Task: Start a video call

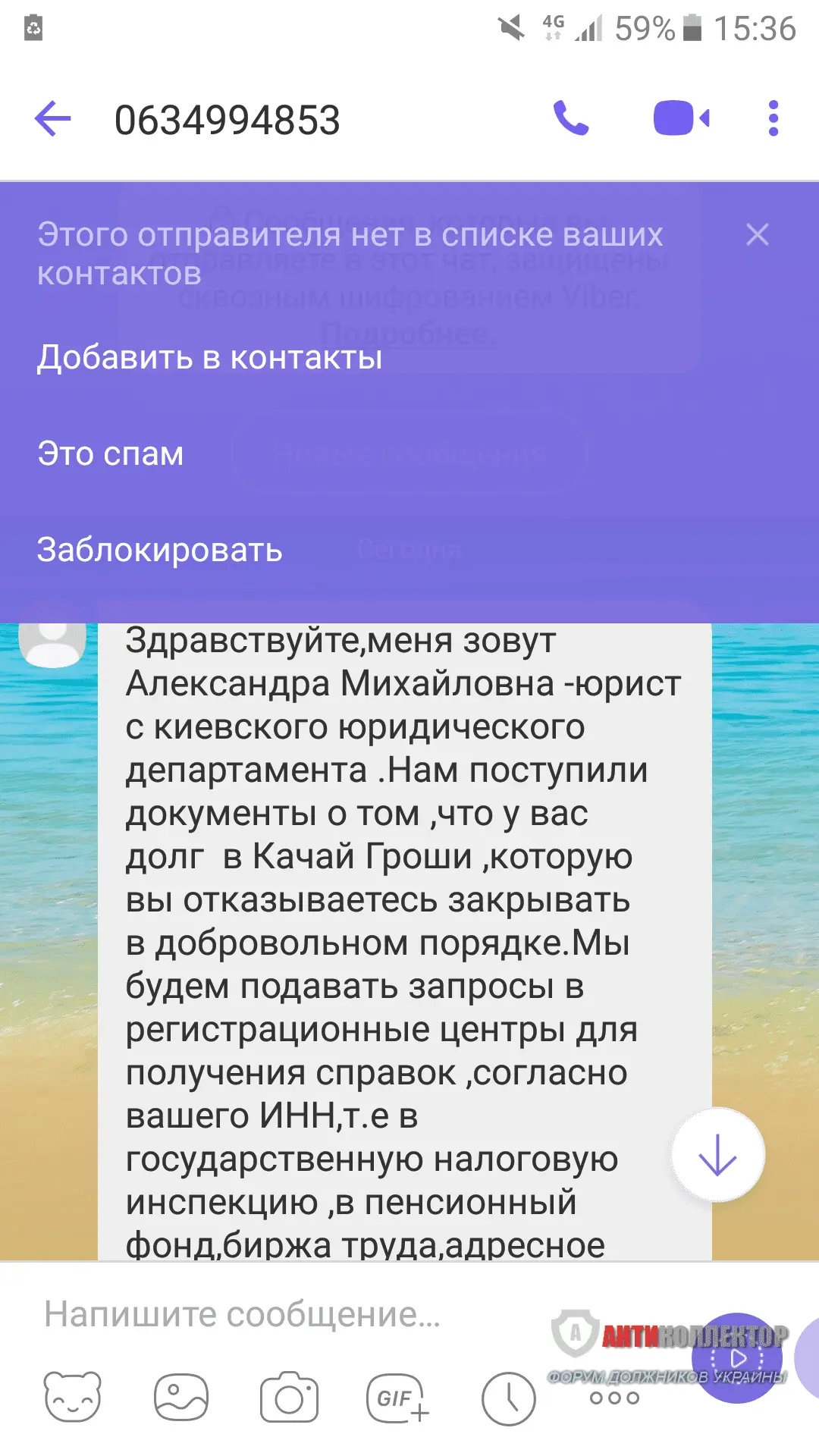Action: (x=681, y=118)
